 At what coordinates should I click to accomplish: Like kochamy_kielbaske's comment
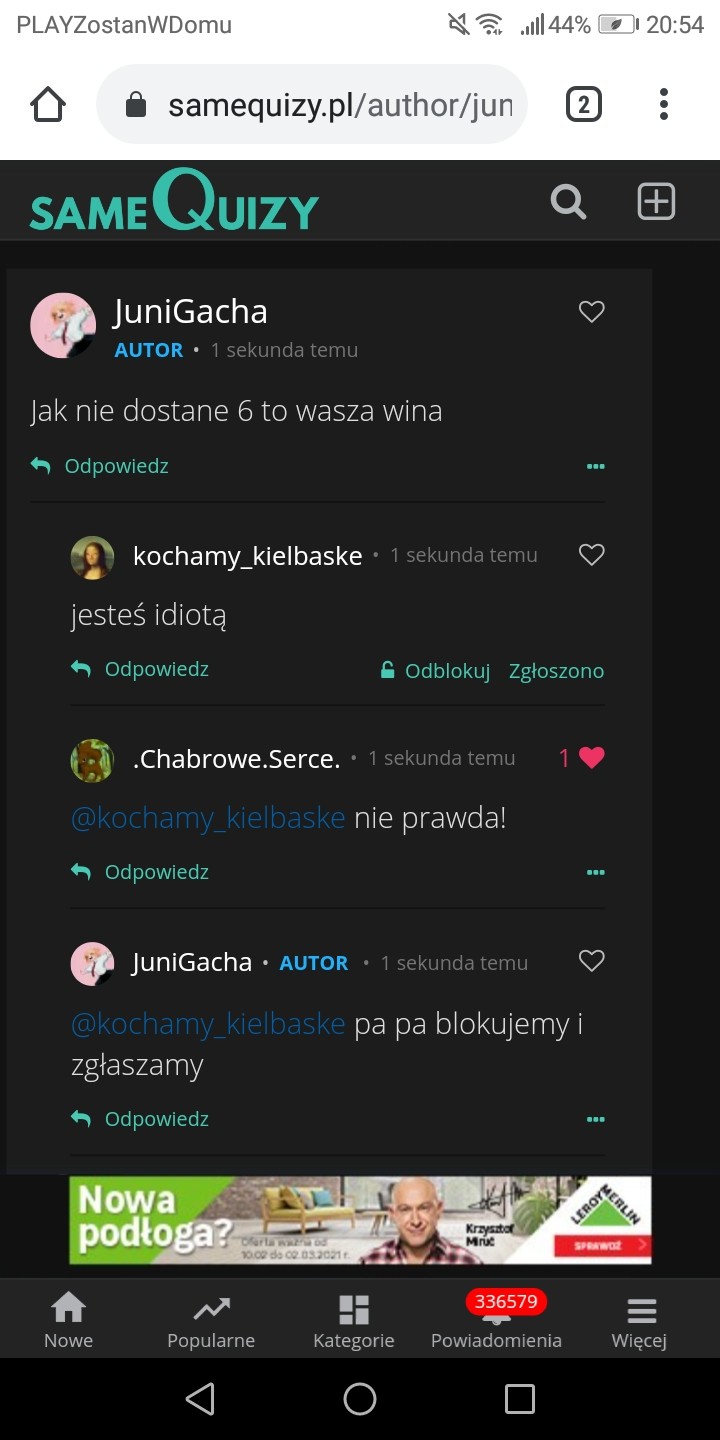592,555
